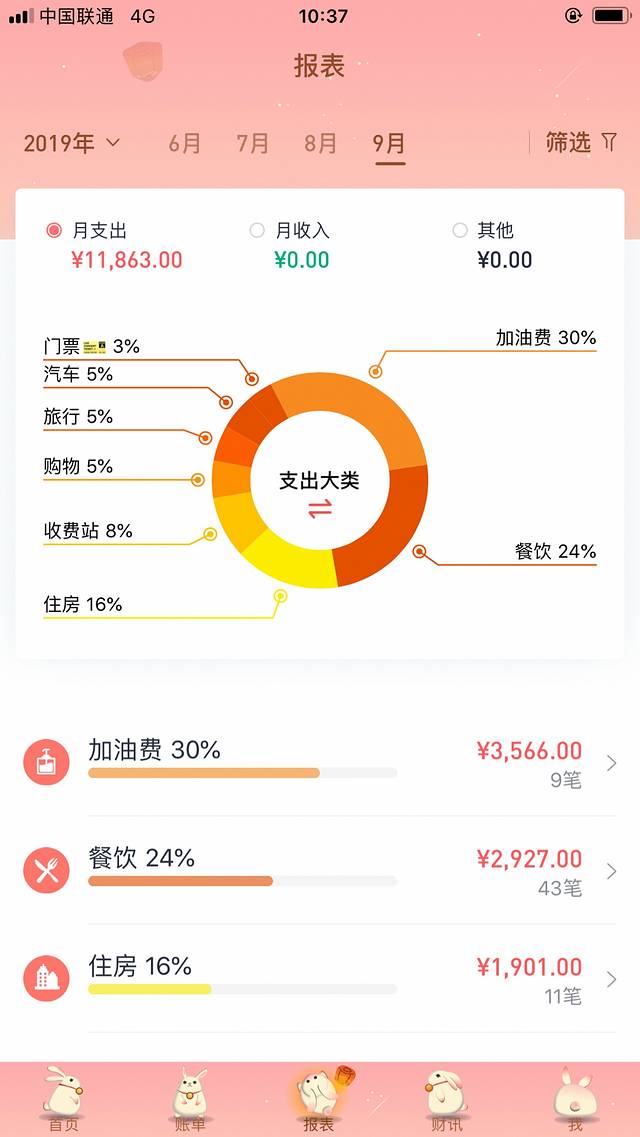This screenshot has height=1137, width=640.
Task: Open the 加油费 30% expense row
Action: (320, 763)
